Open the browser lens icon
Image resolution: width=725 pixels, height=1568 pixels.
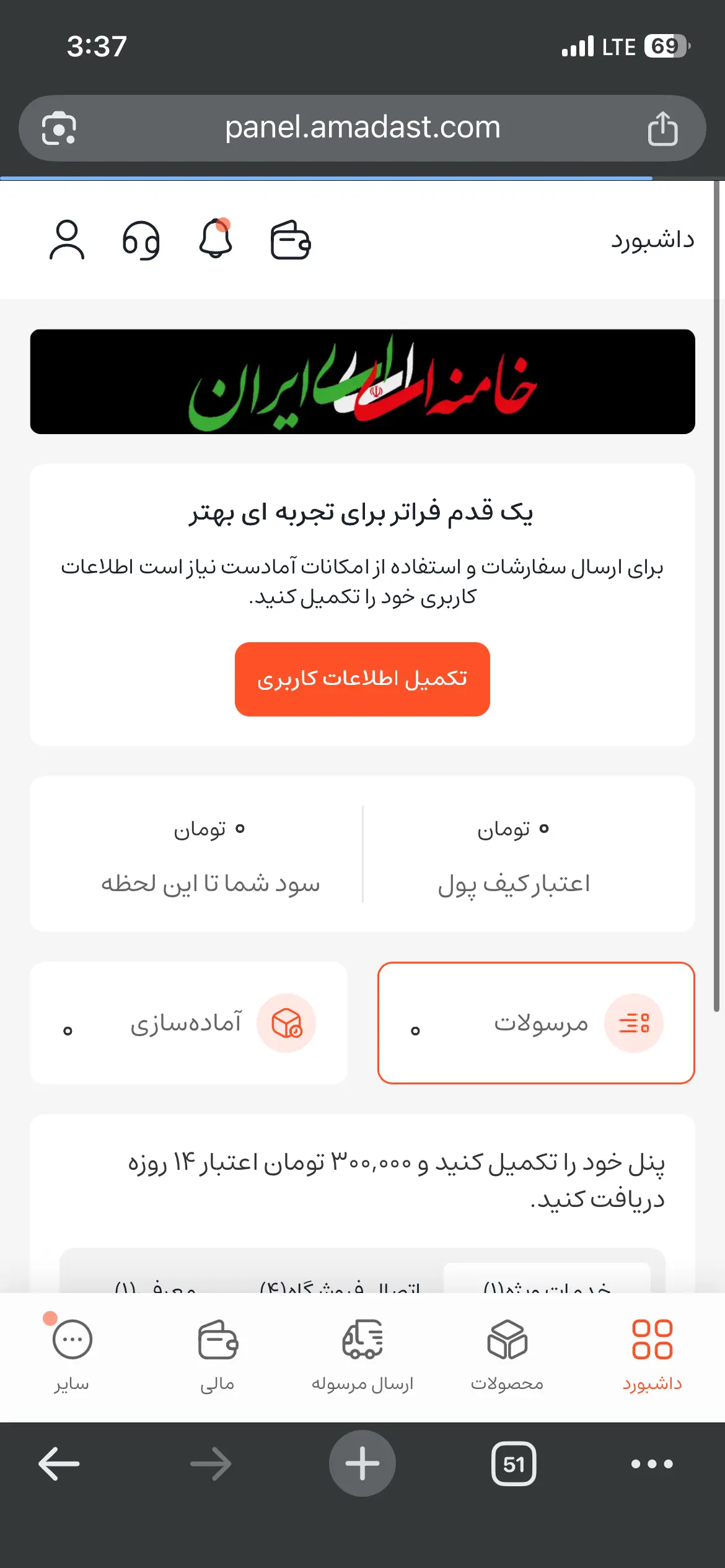coord(59,129)
